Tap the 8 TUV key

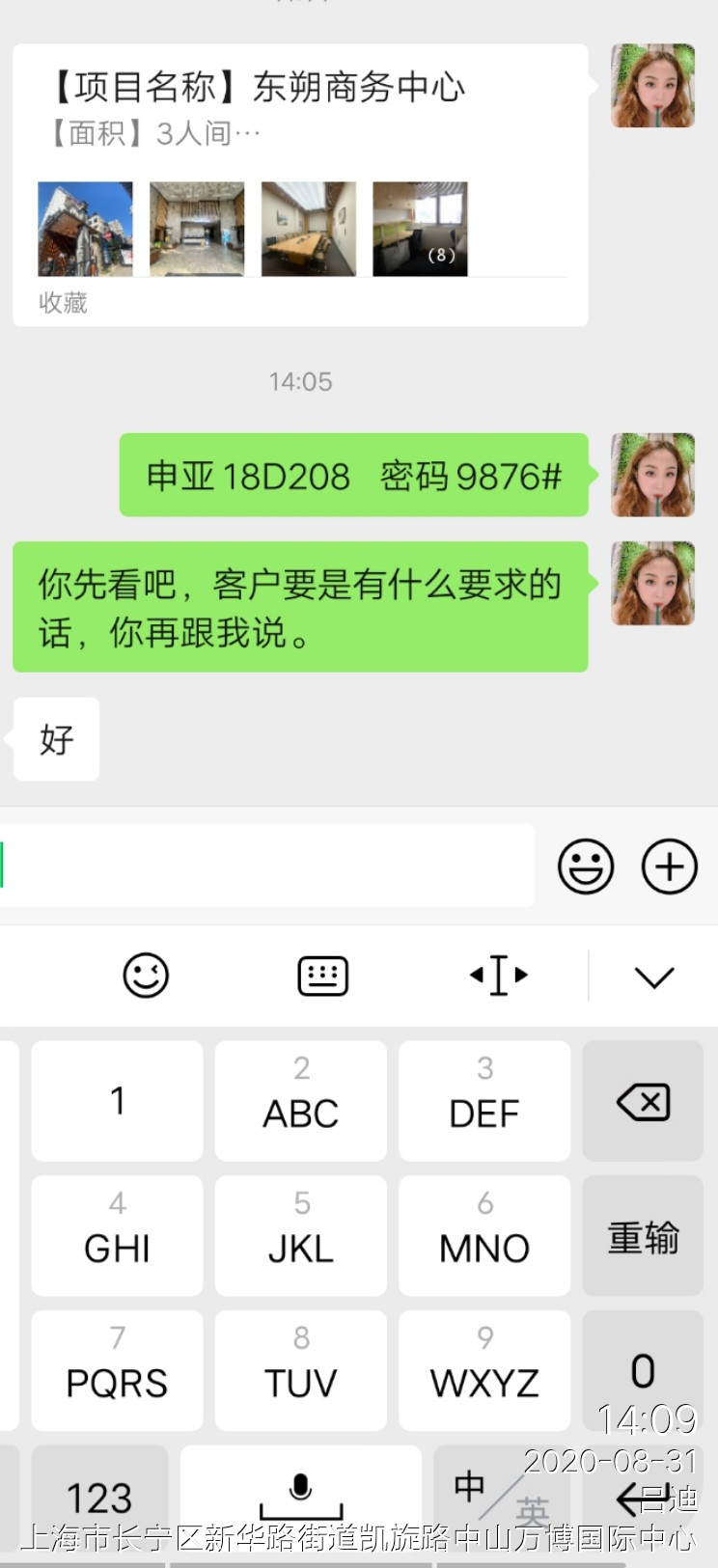[x=300, y=1369]
